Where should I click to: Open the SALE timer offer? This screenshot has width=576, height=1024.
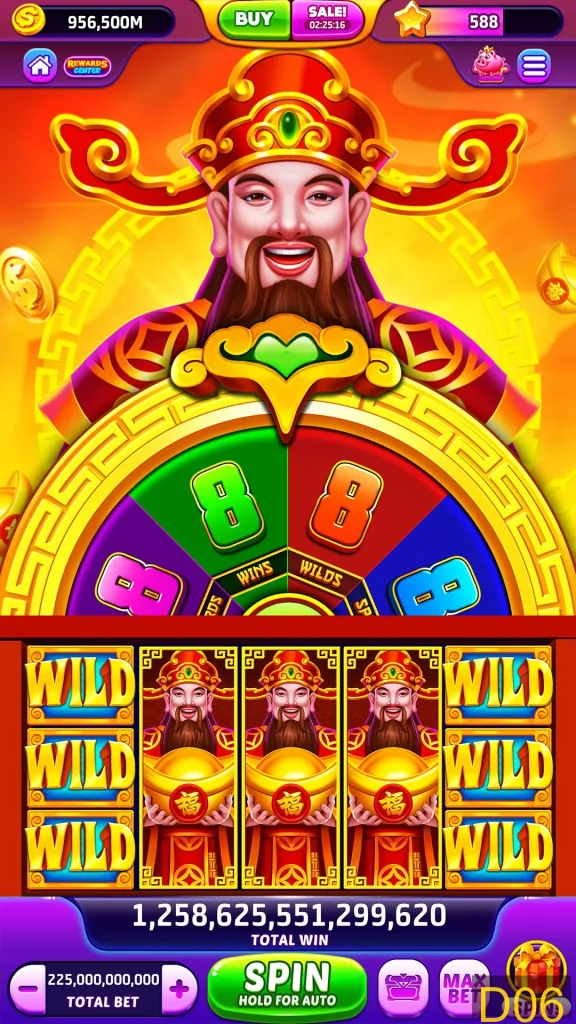pos(327,20)
